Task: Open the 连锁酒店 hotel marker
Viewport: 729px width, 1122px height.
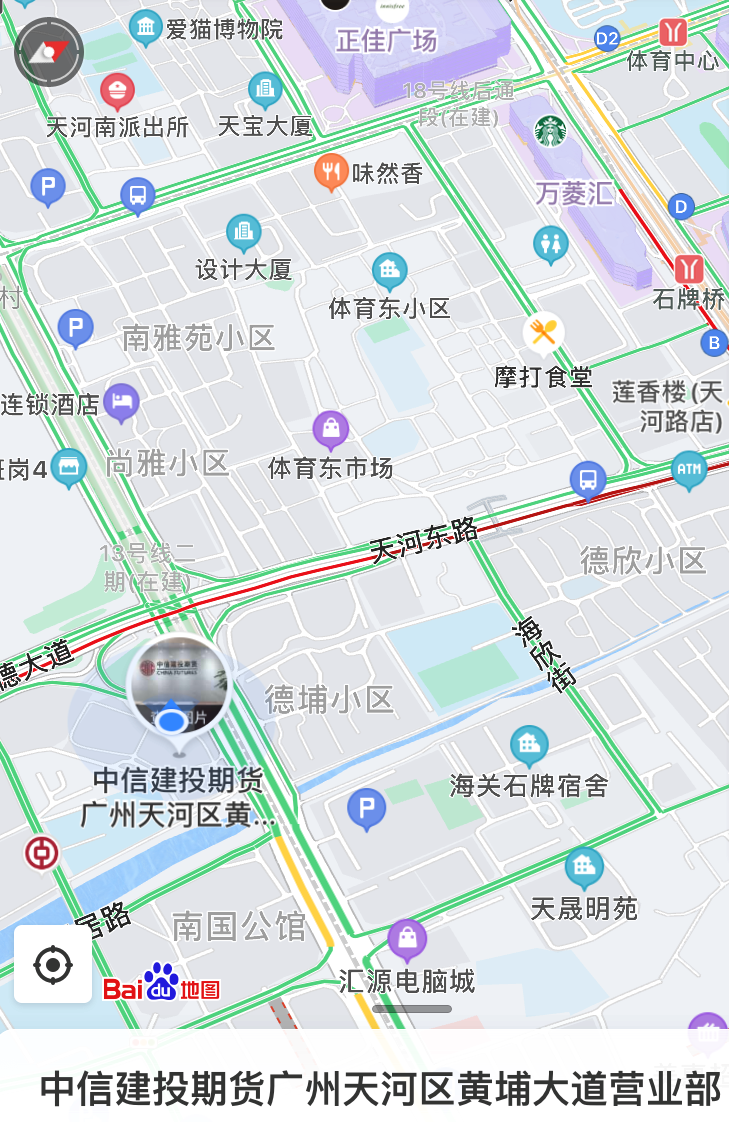Action: tap(121, 402)
